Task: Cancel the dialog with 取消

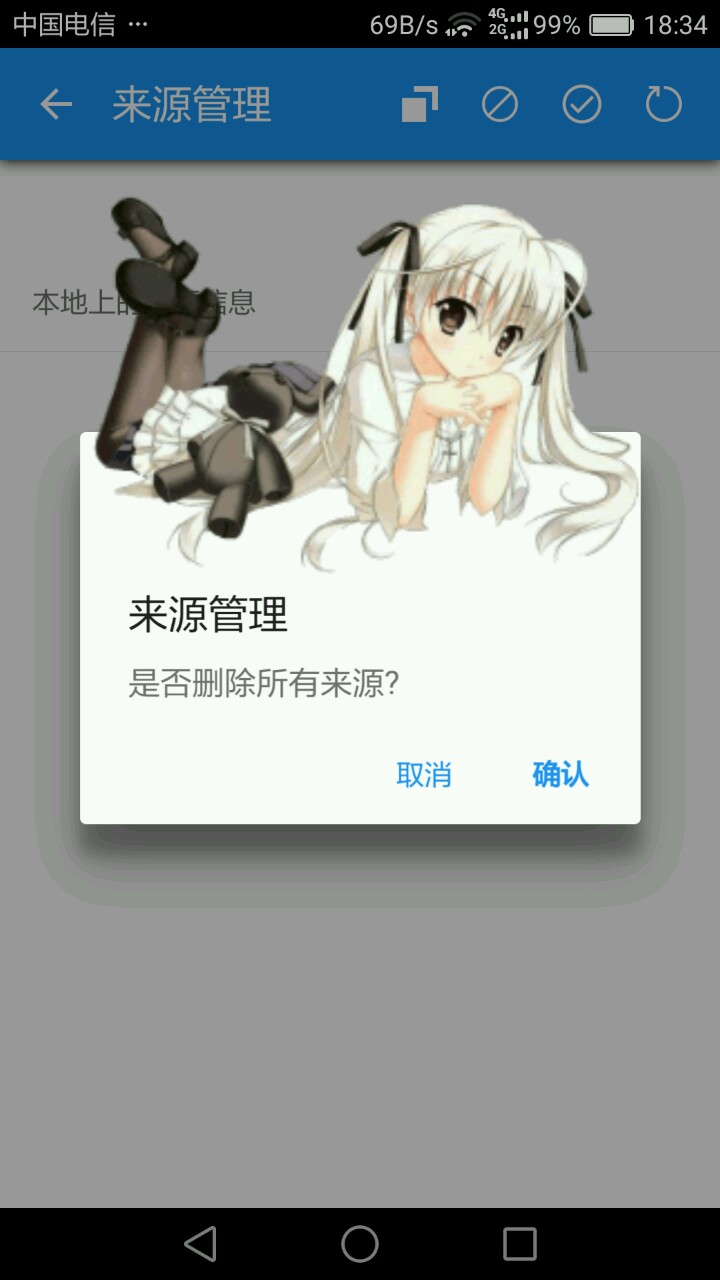Action: pos(424,774)
